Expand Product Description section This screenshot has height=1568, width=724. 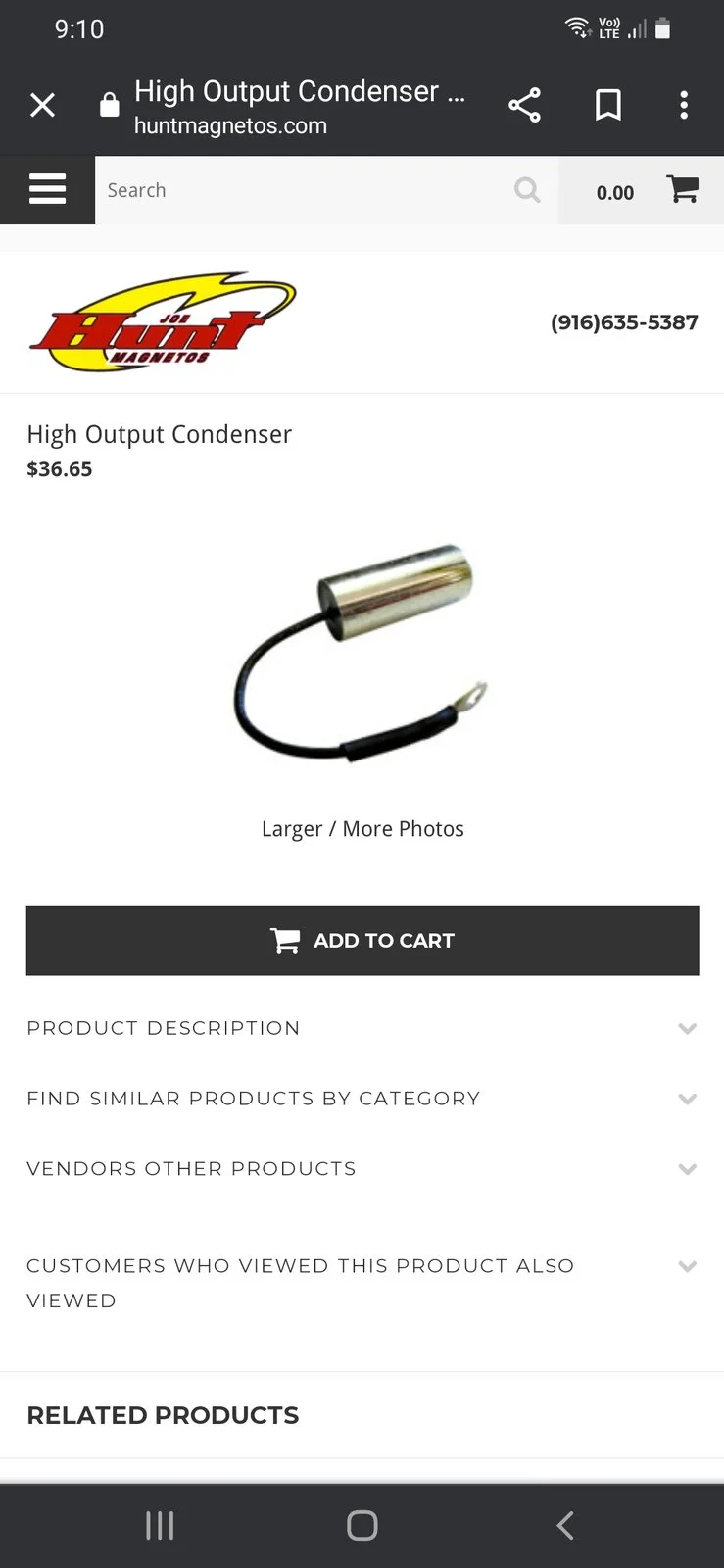click(362, 1028)
